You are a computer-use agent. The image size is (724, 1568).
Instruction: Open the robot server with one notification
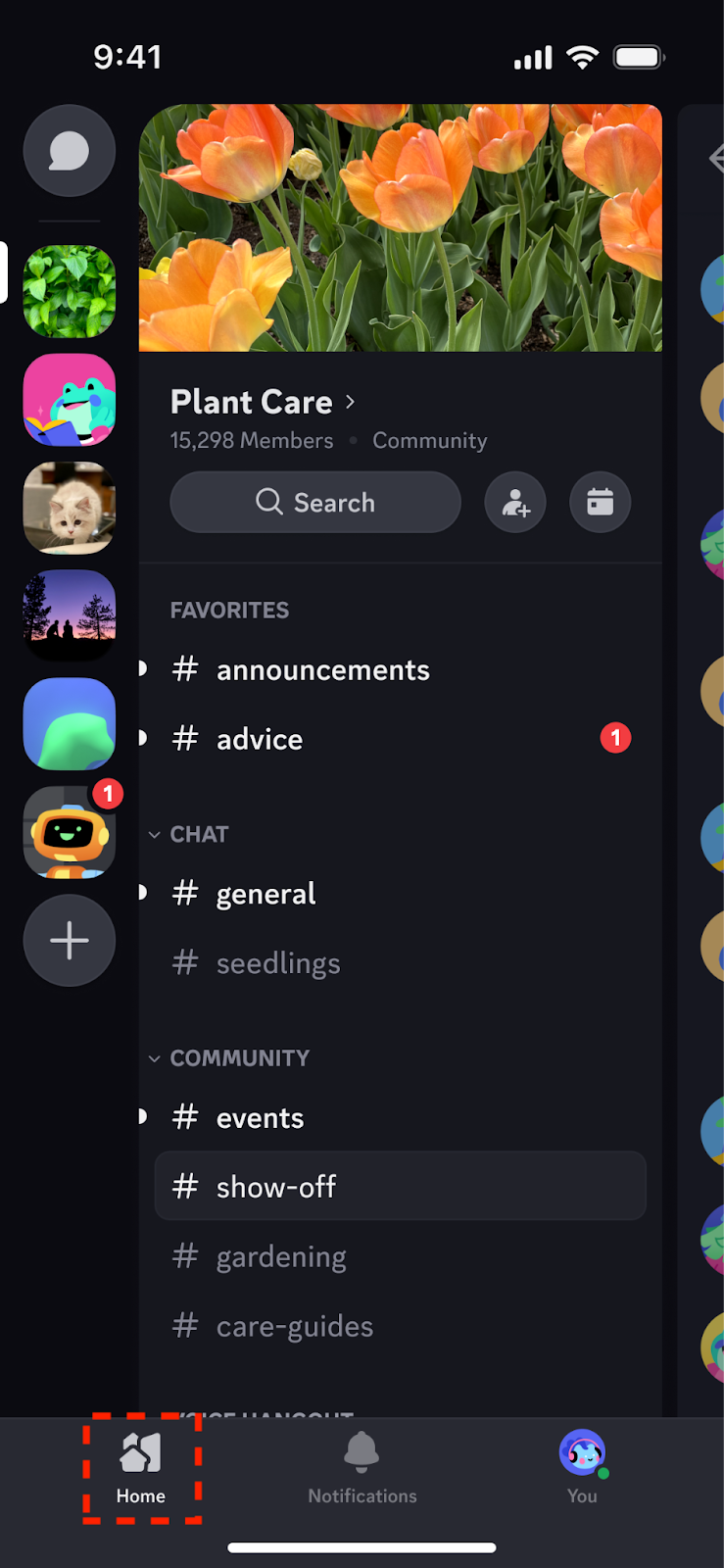click(x=69, y=833)
